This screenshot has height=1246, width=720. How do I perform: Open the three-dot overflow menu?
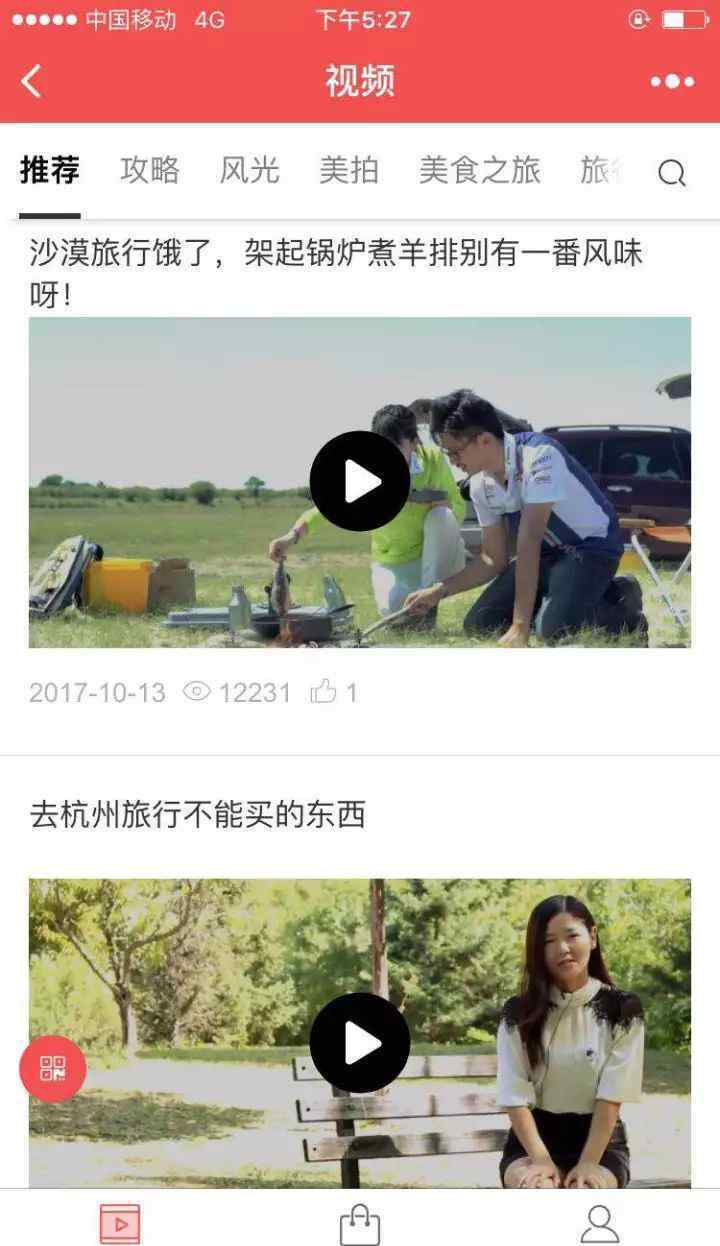672,82
